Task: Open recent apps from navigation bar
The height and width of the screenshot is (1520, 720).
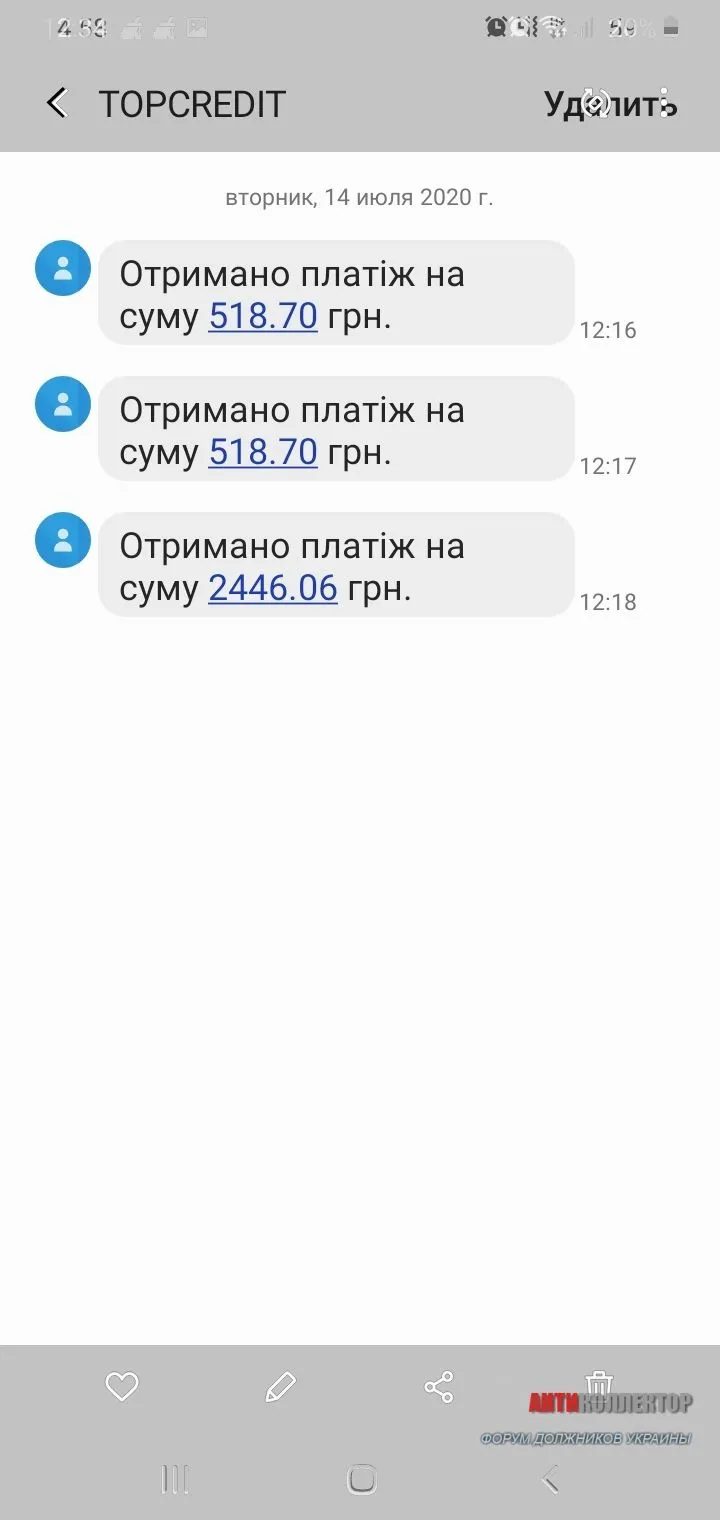Action: (175, 1479)
